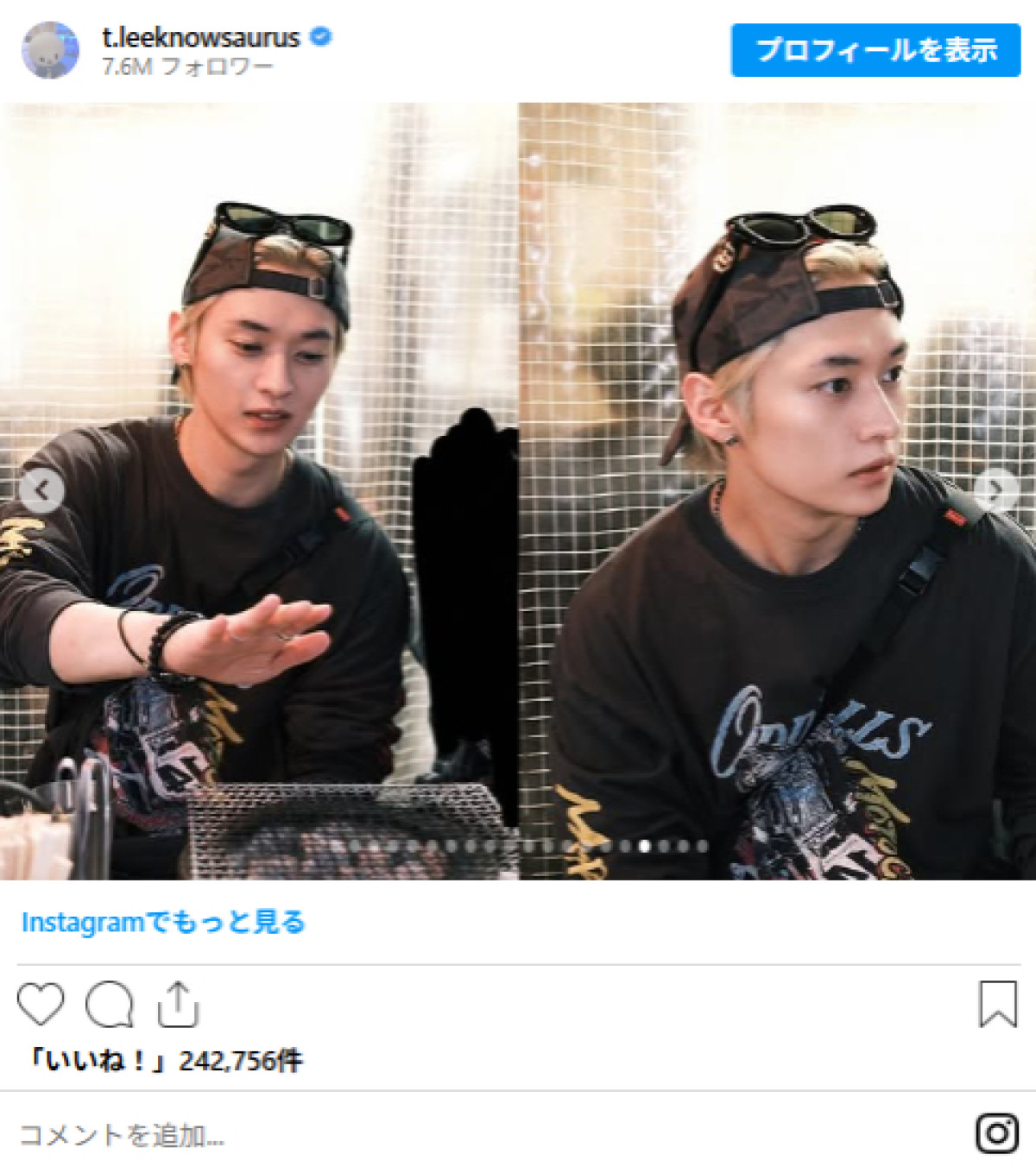Open the Instagramでもっと見る link
The height and width of the screenshot is (1173, 1036).
pos(163,922)
